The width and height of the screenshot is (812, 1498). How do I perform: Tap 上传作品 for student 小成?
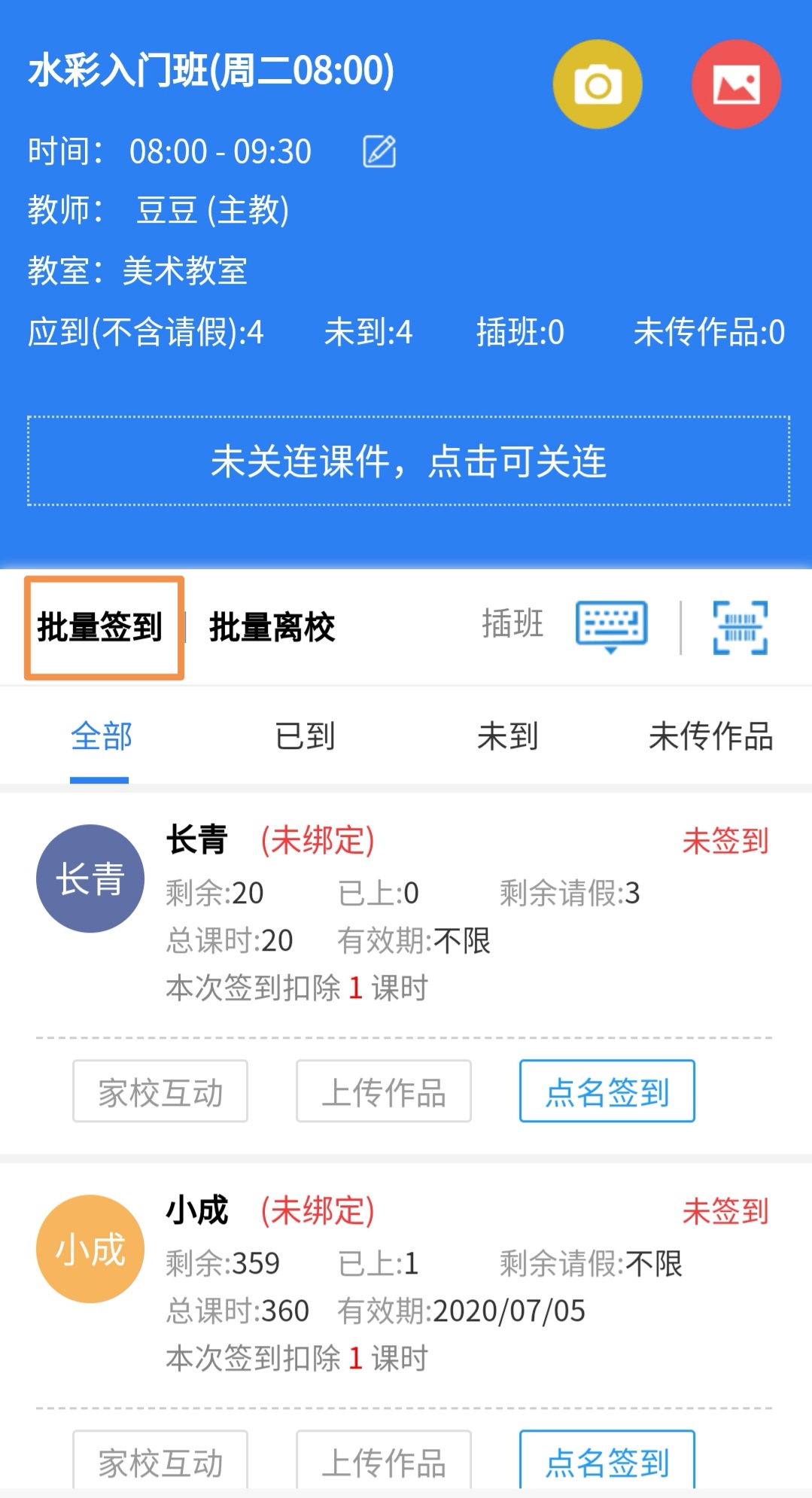click(384, 1460)
